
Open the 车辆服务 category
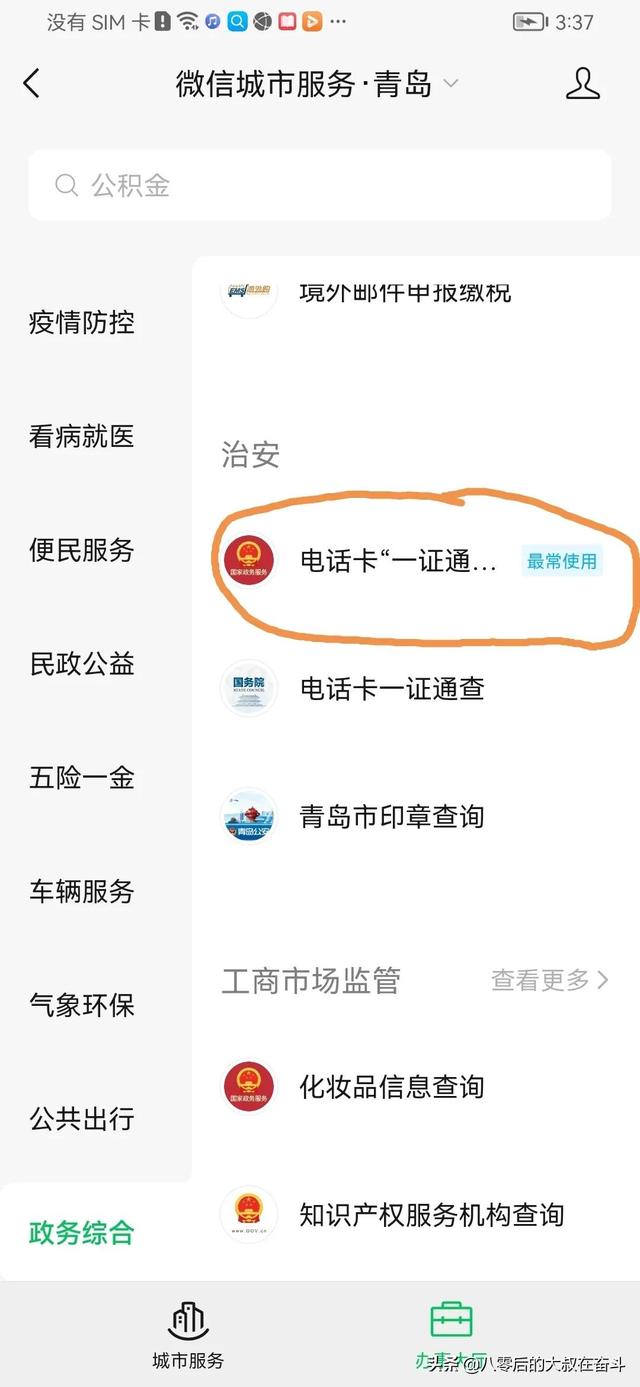coord(82,891)
